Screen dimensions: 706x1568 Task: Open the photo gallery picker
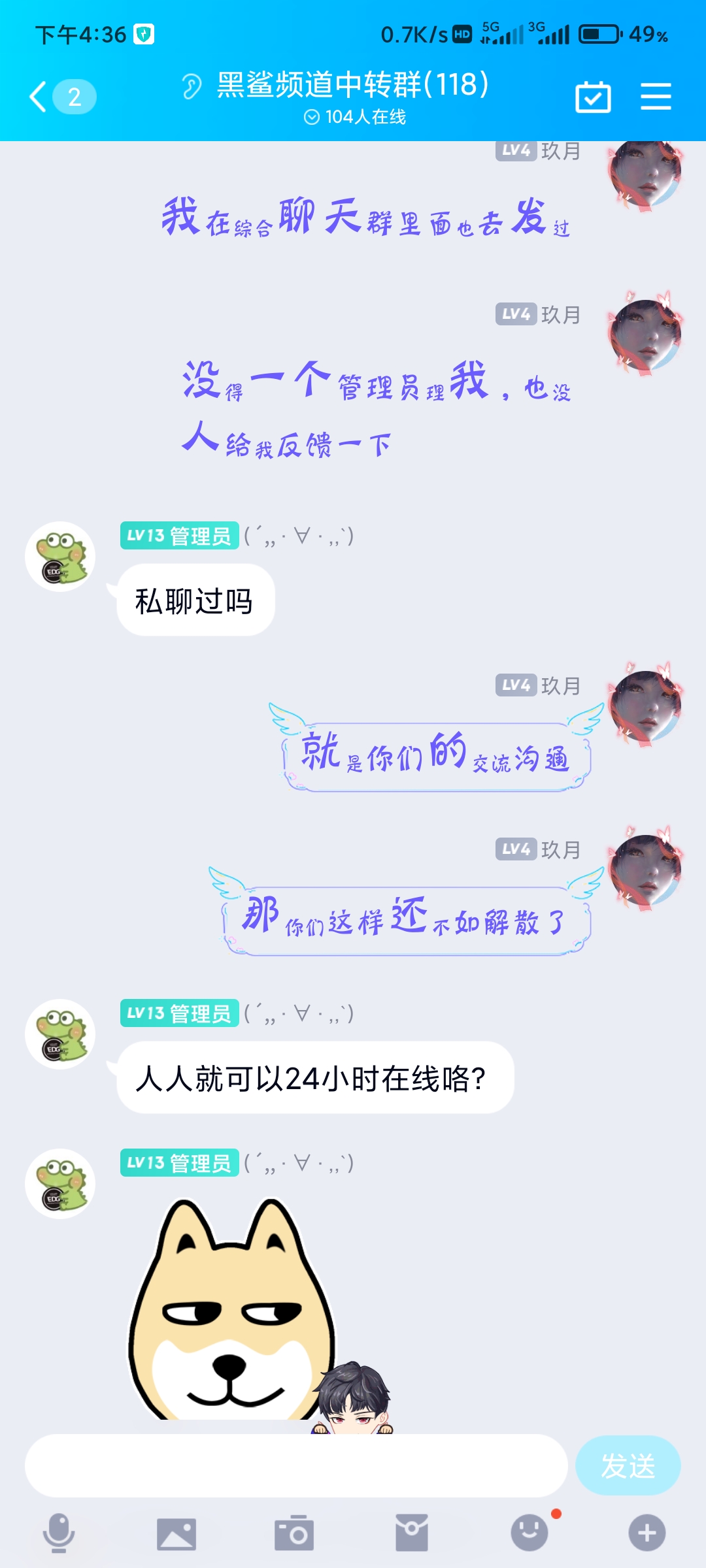point(176,1533)
